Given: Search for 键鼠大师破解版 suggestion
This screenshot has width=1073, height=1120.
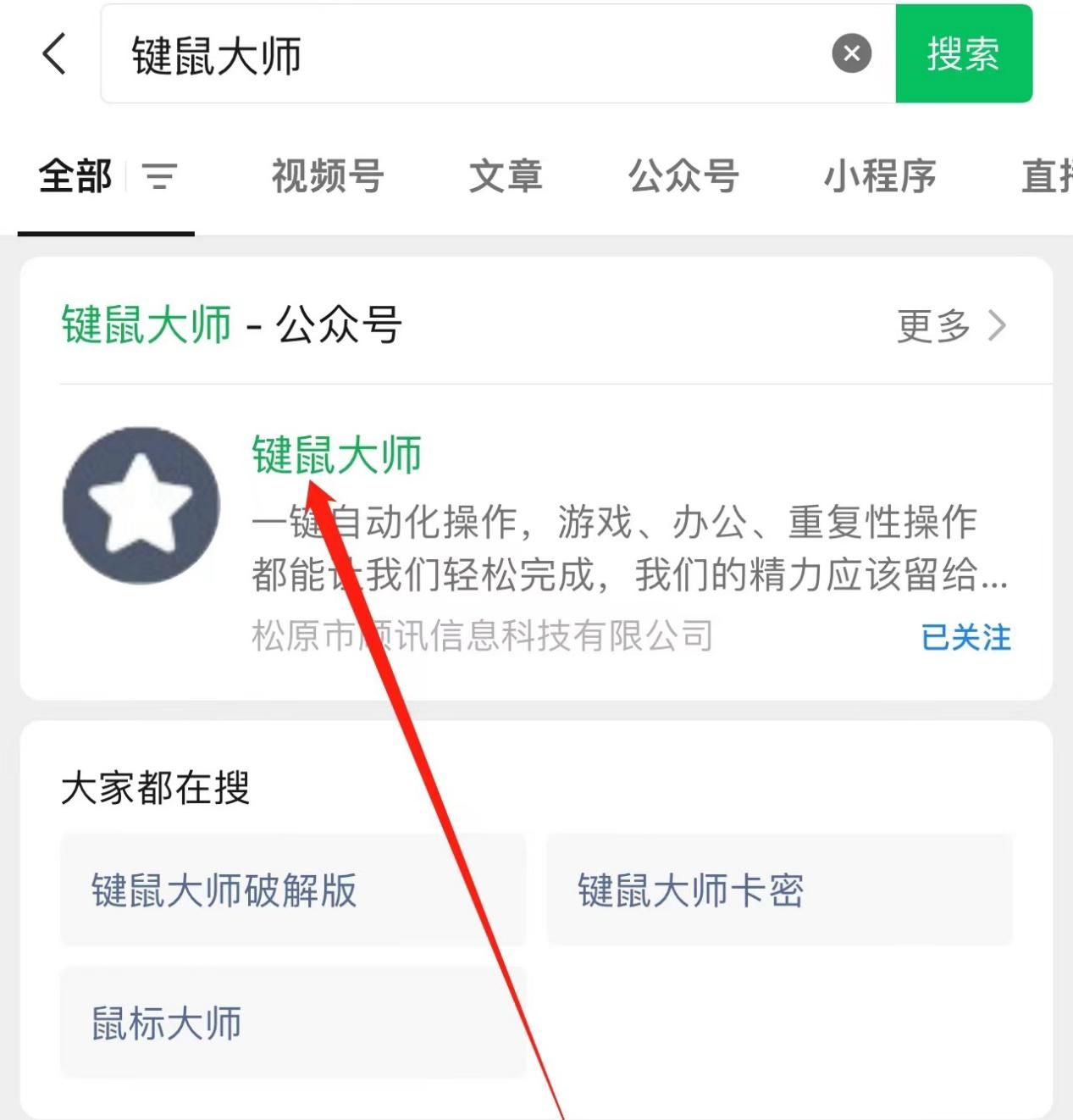Looking at the screenshot, I should click(x=293, y=890).
